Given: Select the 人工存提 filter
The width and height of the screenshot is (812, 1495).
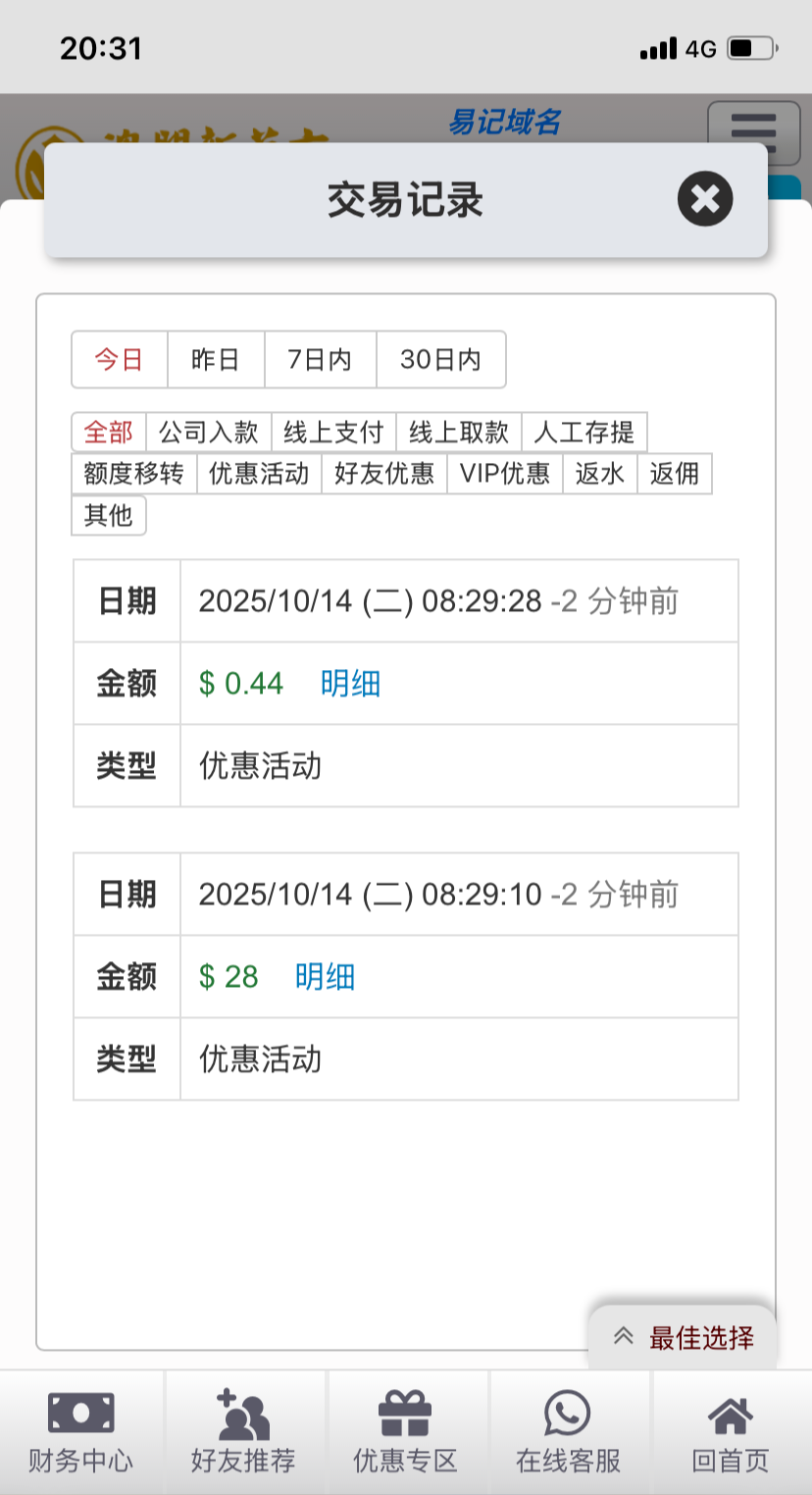Looking at the screenshot, I should pyautogui.click(x=584, y=433).
